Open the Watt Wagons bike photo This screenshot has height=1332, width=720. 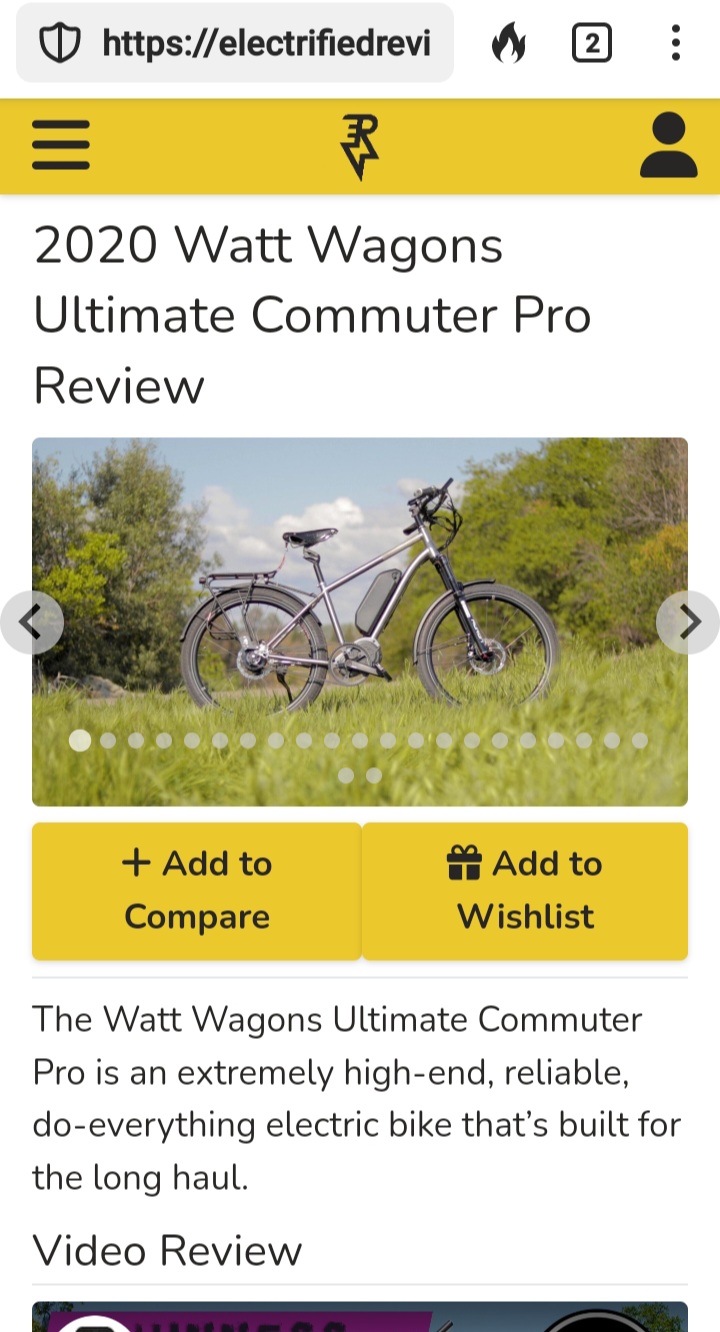point(360,600)
